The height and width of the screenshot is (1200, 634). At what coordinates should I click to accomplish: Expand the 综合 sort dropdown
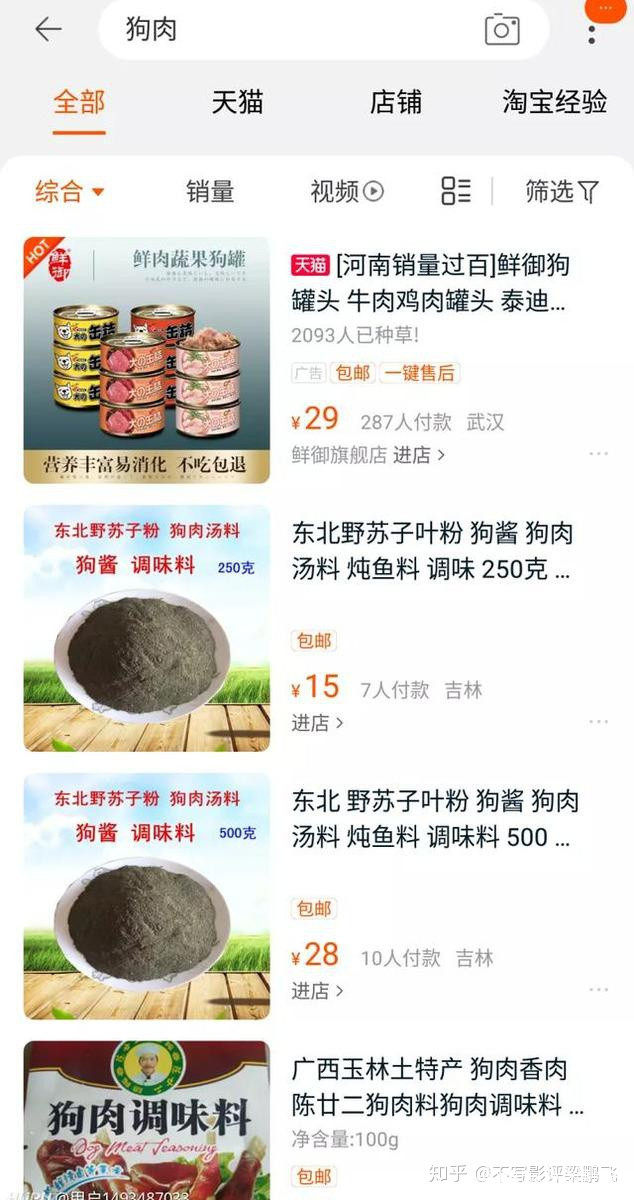click(70, 191)
